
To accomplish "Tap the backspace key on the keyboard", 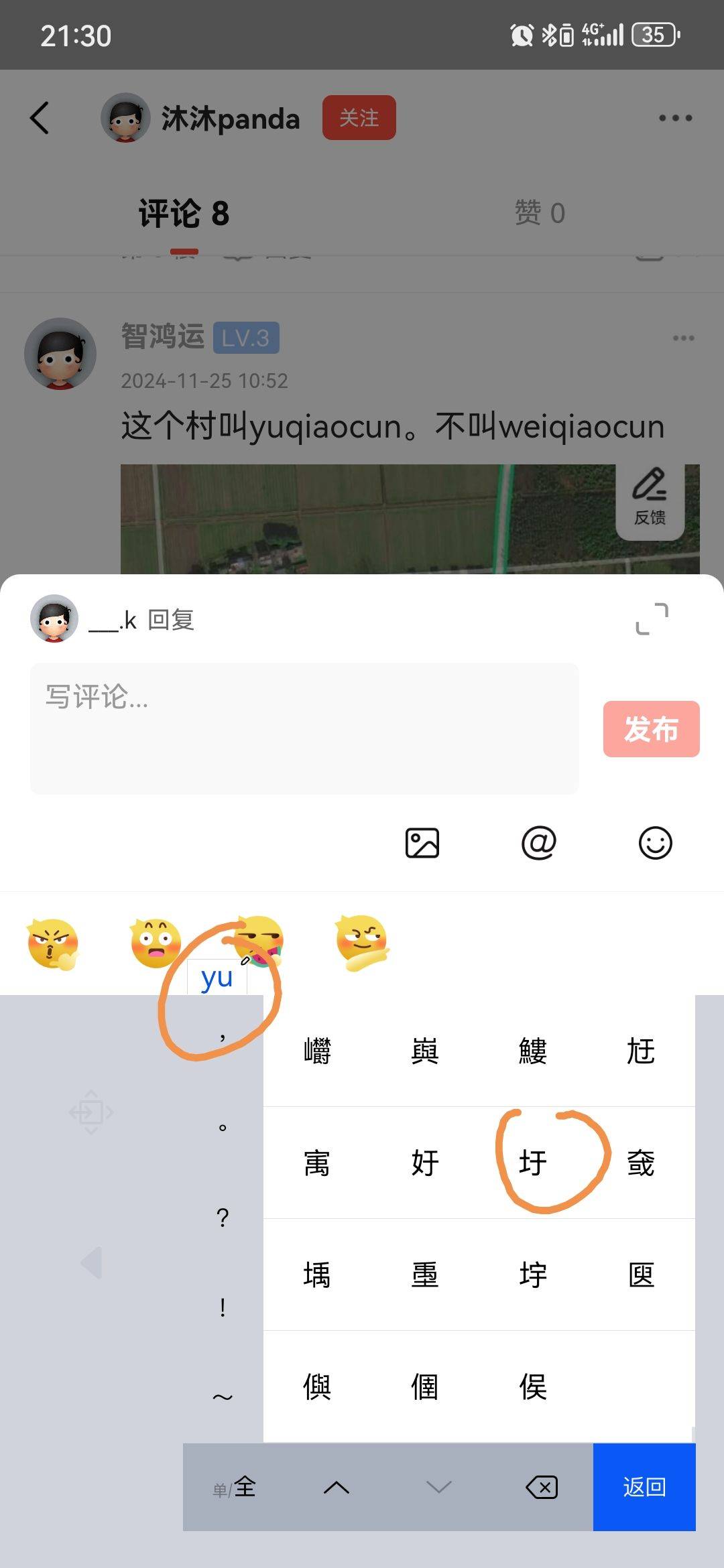I will click(x=542, y=1488).
